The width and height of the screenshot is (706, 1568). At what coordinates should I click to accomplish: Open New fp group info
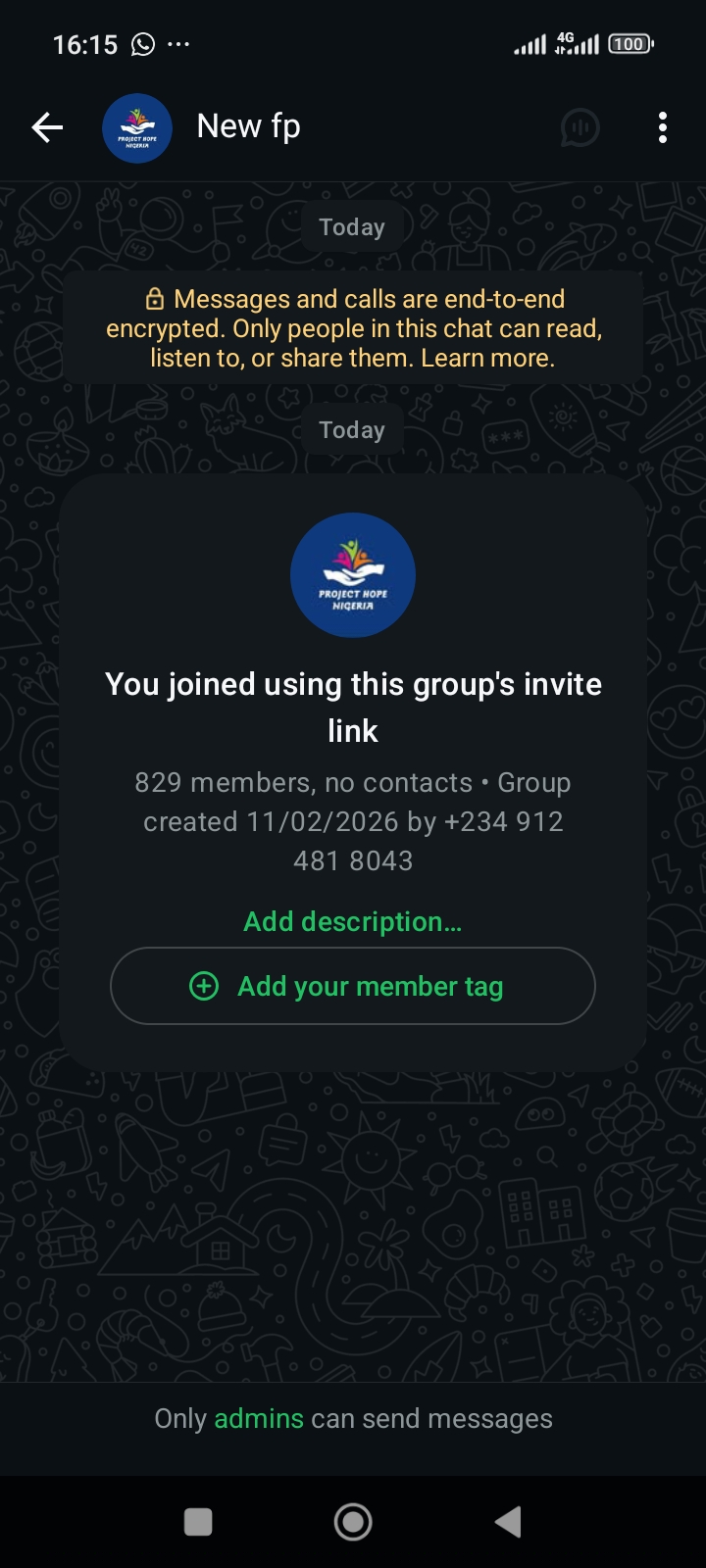click(x=249, y=126)
